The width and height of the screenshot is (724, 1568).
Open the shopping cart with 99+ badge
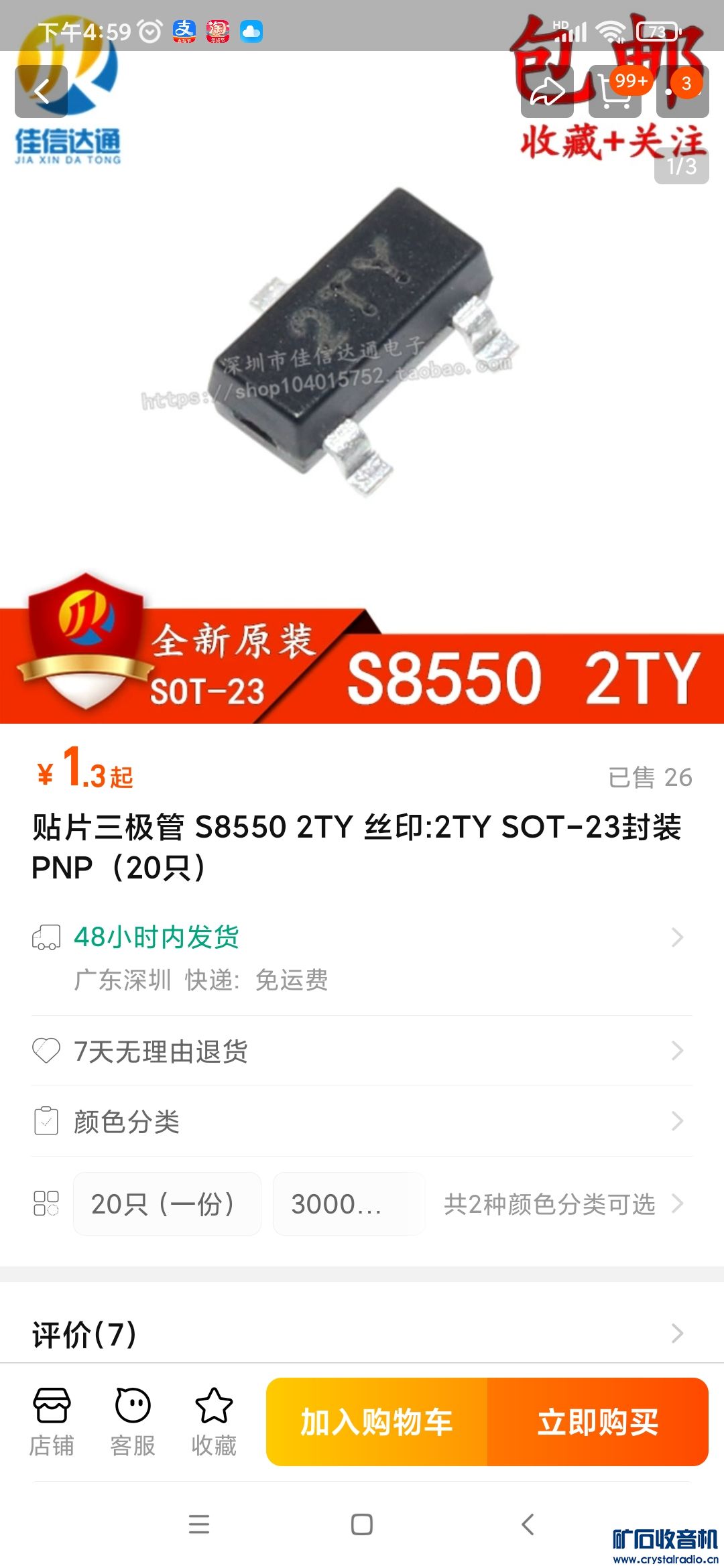click(615, 92)
